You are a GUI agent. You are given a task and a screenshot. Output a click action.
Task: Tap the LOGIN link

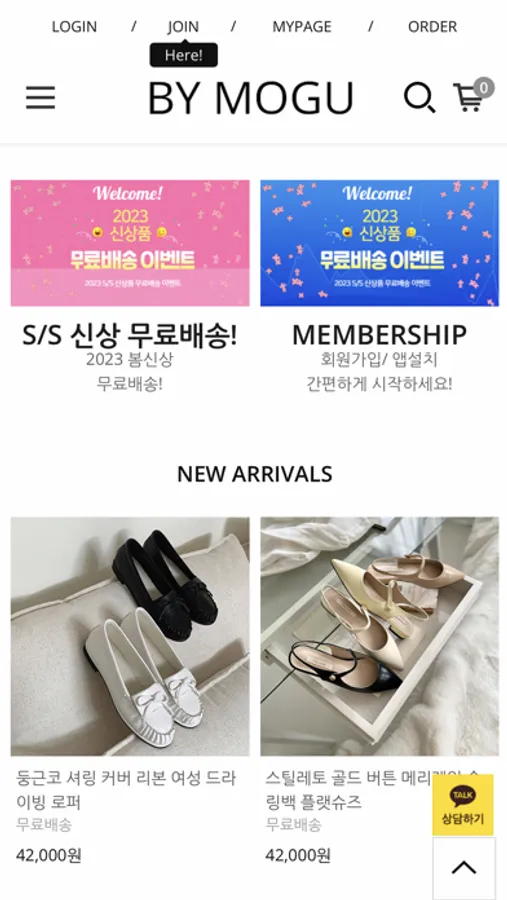74,26
